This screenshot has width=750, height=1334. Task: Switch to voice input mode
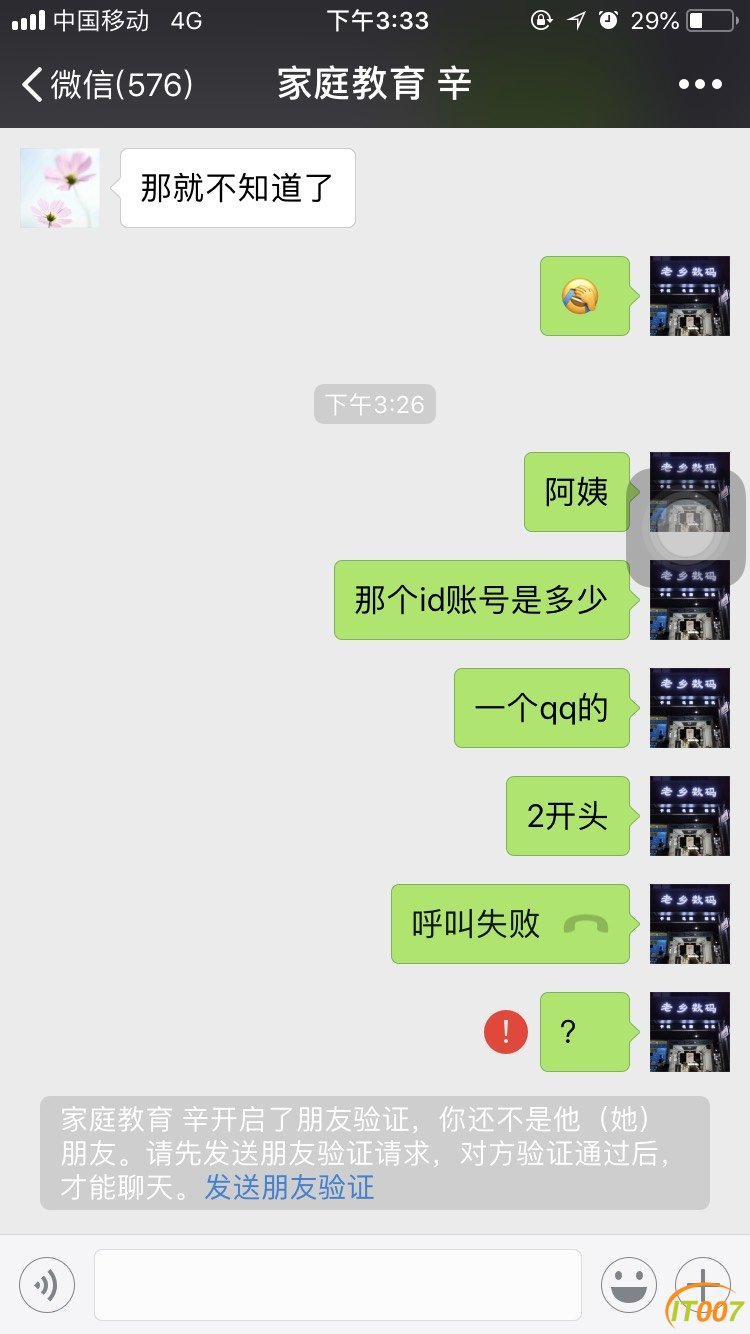click(47, 1285)
